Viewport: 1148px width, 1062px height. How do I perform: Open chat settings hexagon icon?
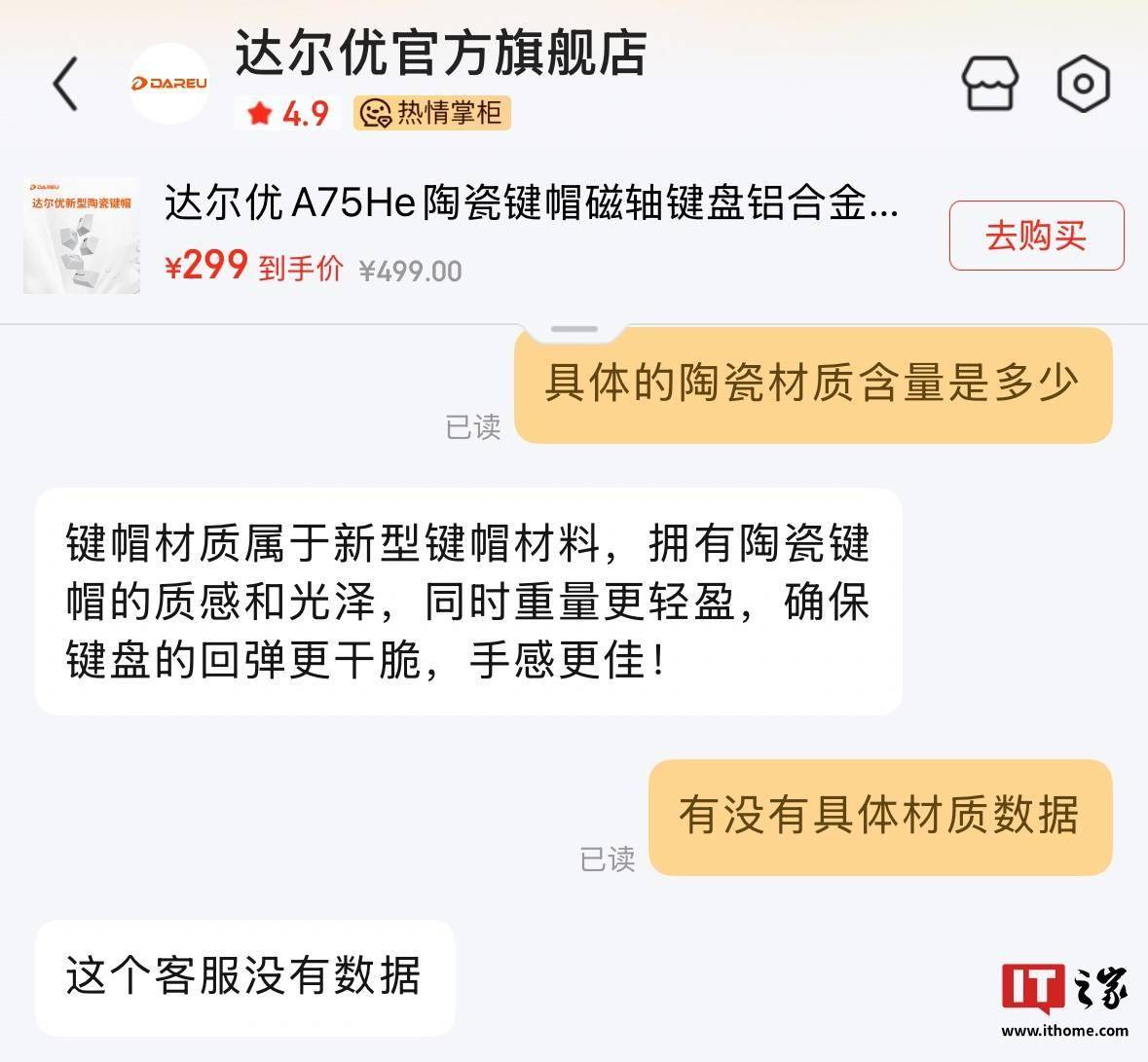click(1083, 84)
